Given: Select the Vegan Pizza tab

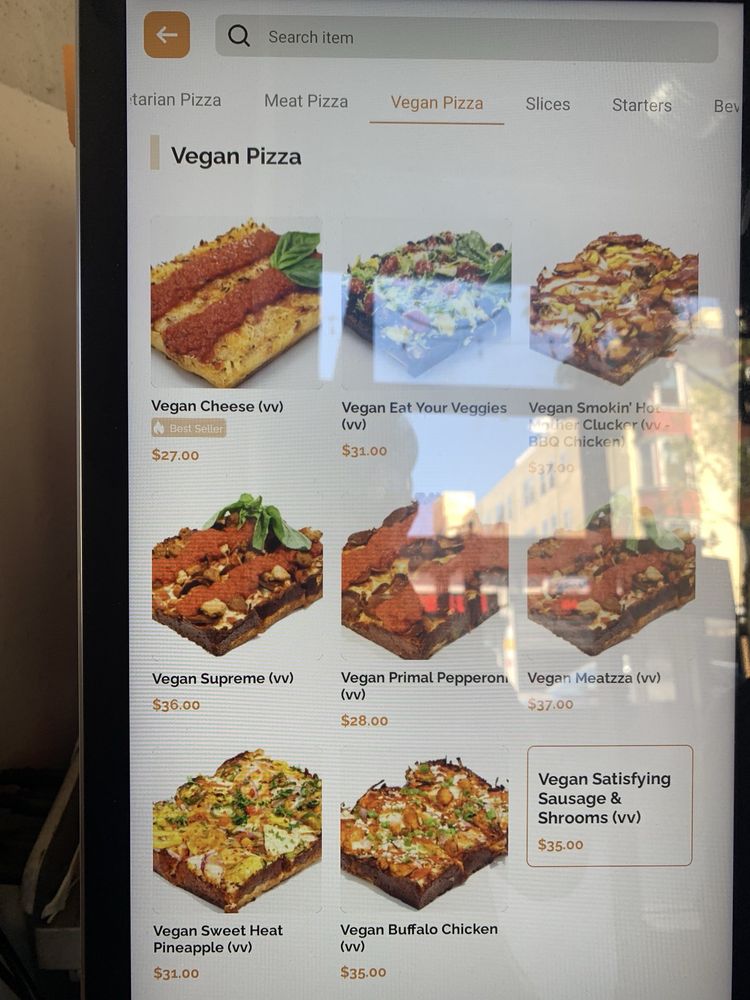Looking at the screenshot, I should [437, 103].
